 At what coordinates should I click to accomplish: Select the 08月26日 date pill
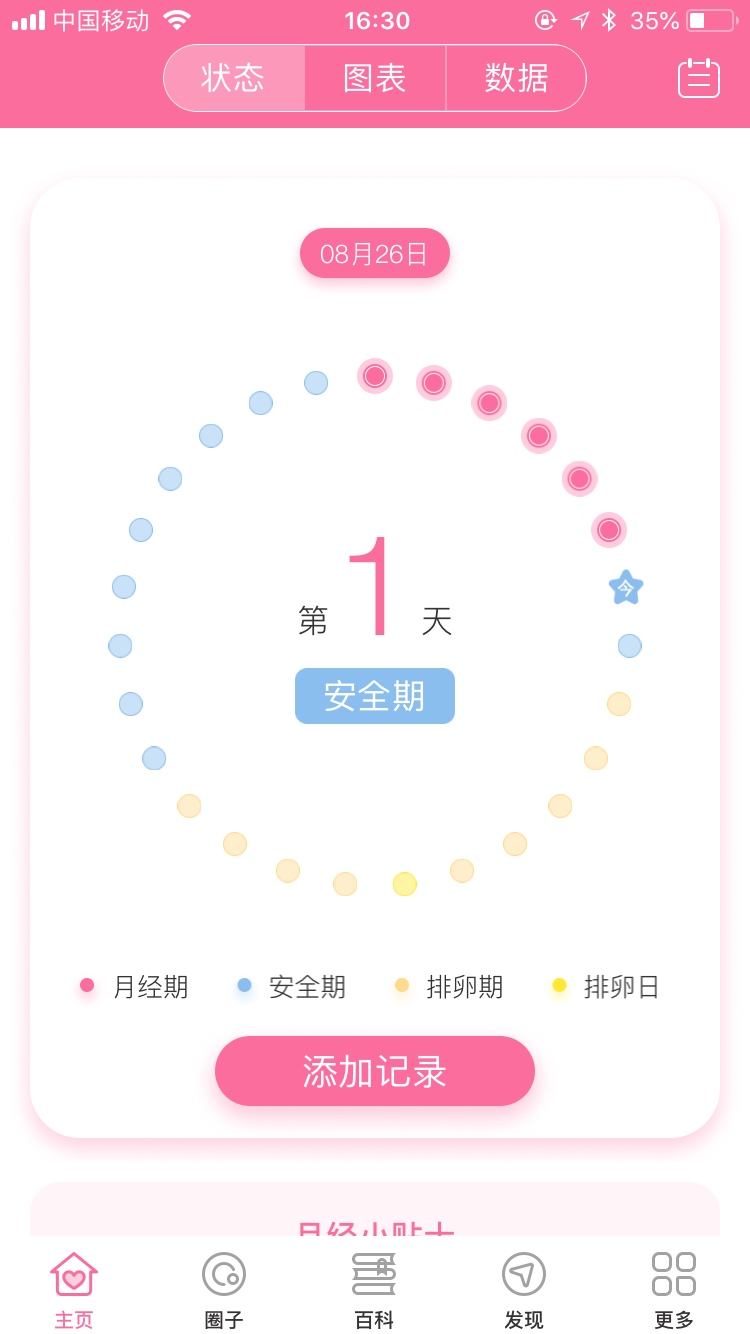pyautogui.click(x=375, y=254)
